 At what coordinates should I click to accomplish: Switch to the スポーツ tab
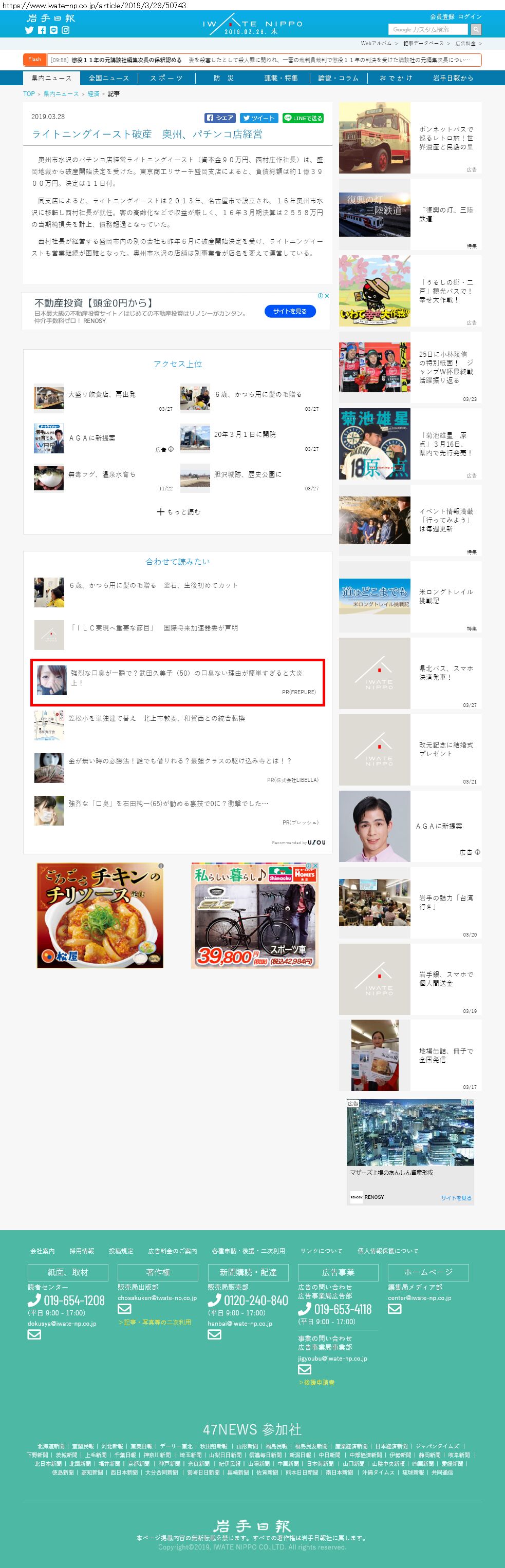pos(166,78)
